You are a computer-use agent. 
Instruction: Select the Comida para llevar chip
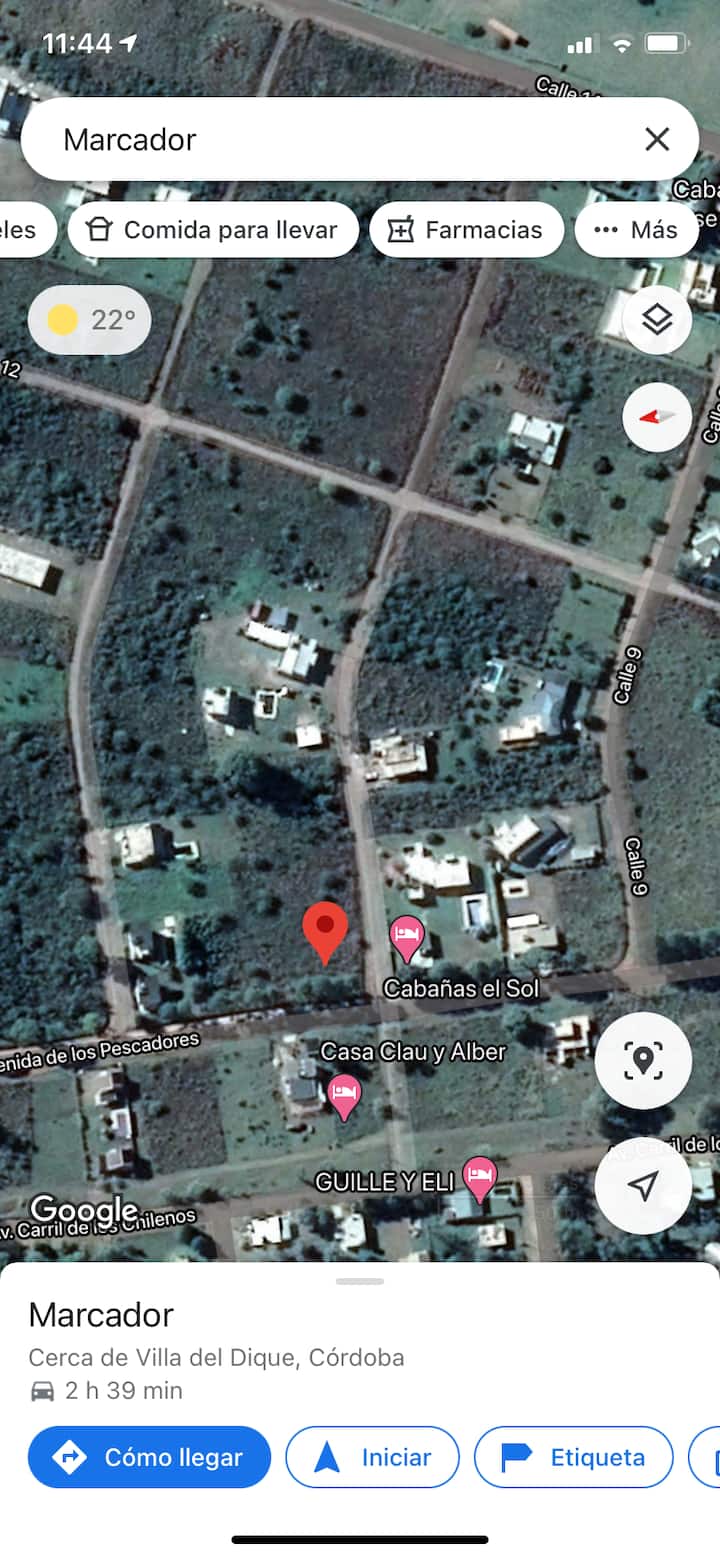tap(213, 230)
